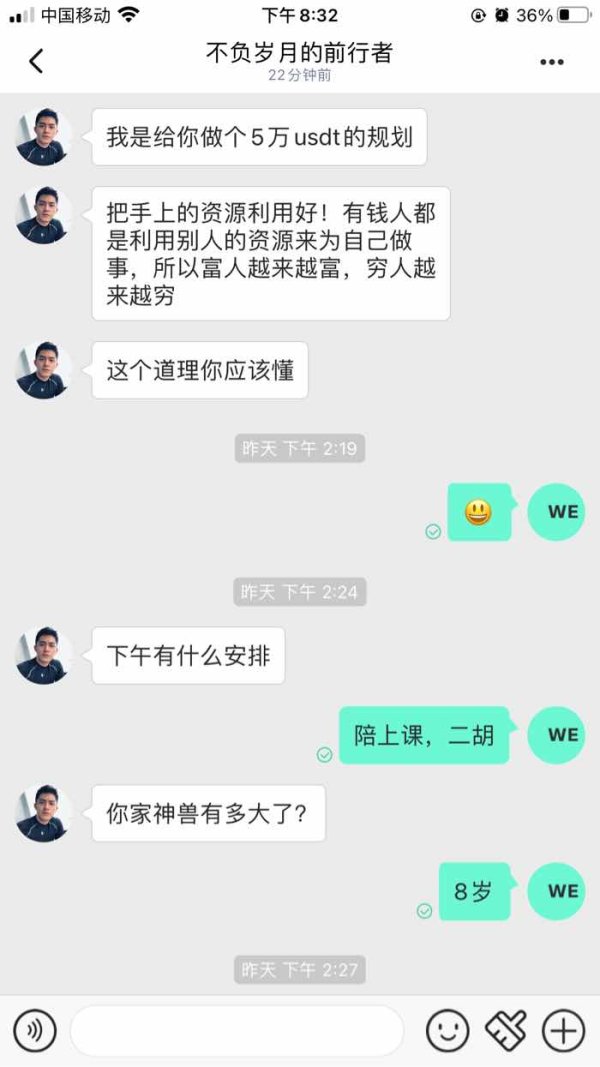Open the three-dot overflow menu
Screen dimensions: 600x1067
click(x=552, y=62)
